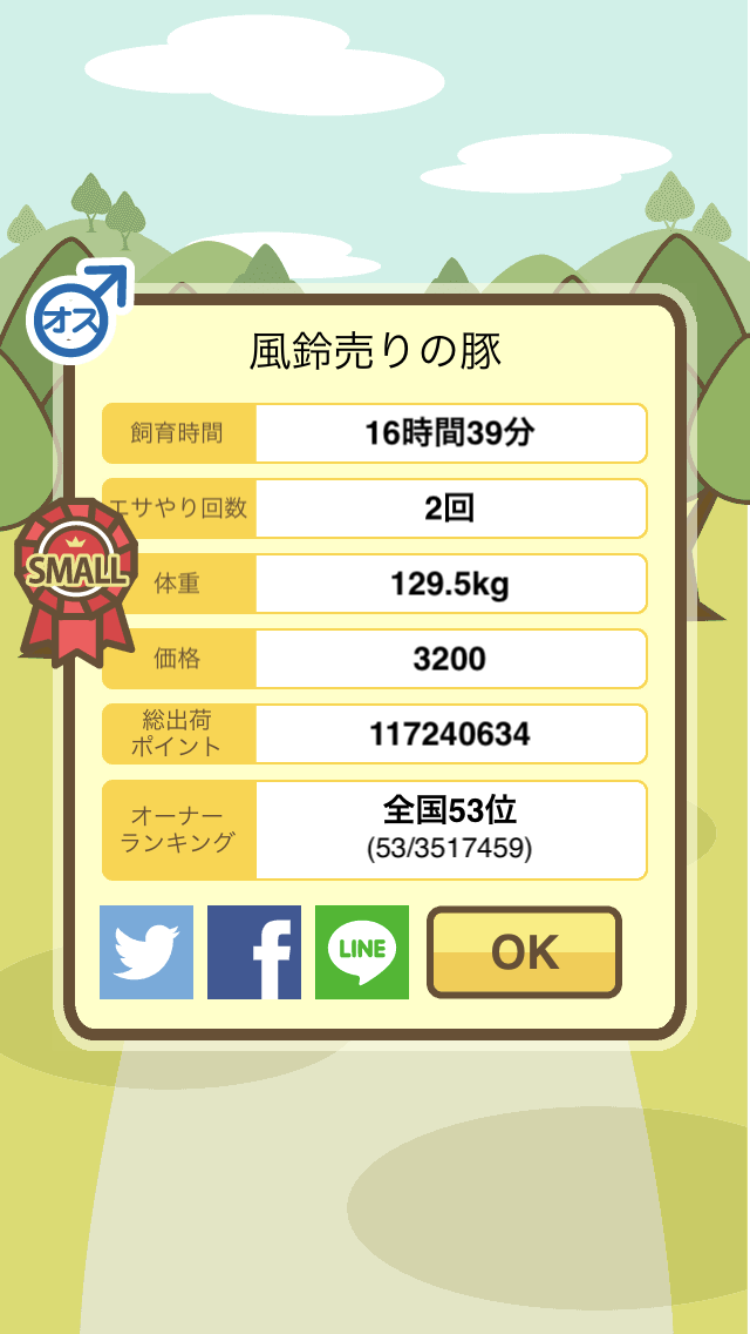750x1334 pixels.
Task: Confirm with the OK button
Action: (x=524, y=952)
